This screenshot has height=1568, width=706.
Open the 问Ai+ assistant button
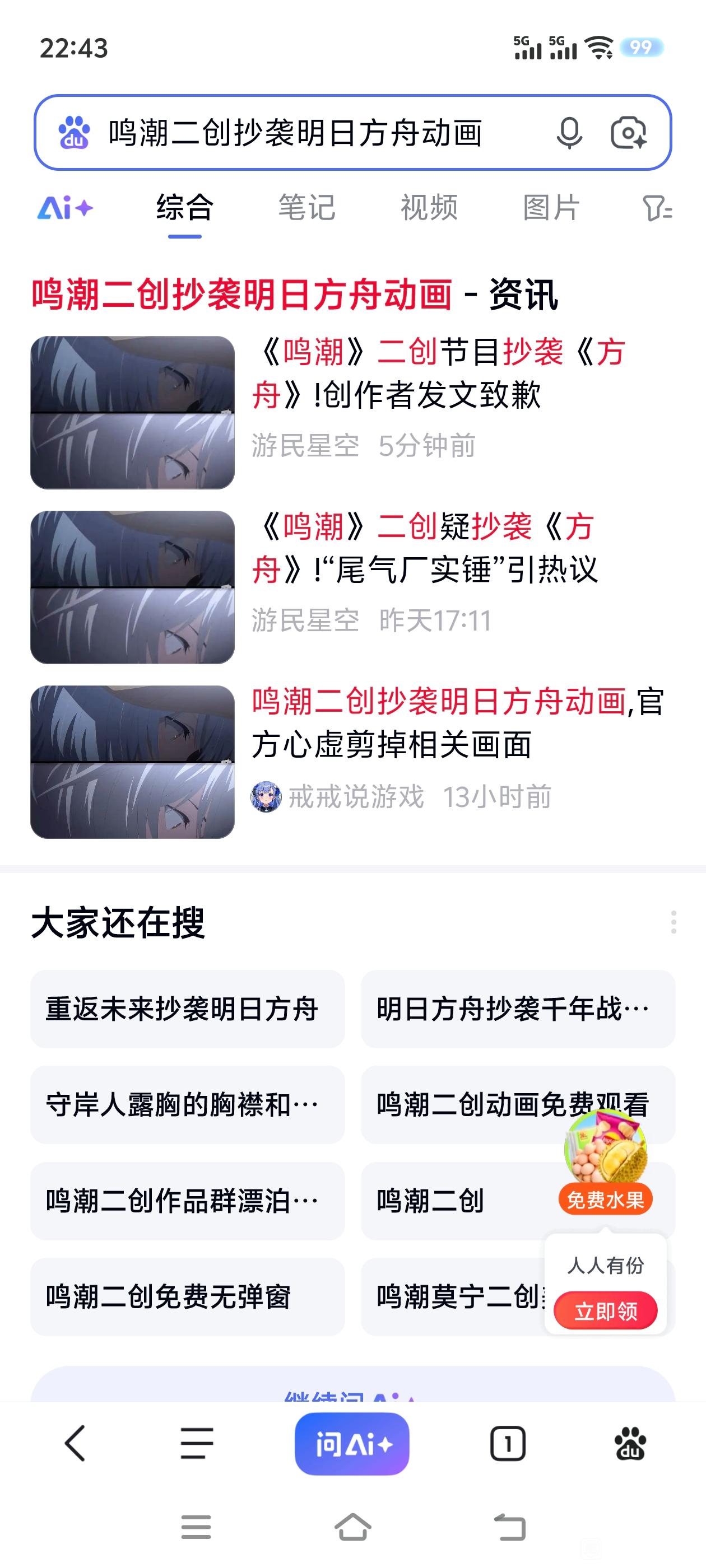tap(352, 1443)
